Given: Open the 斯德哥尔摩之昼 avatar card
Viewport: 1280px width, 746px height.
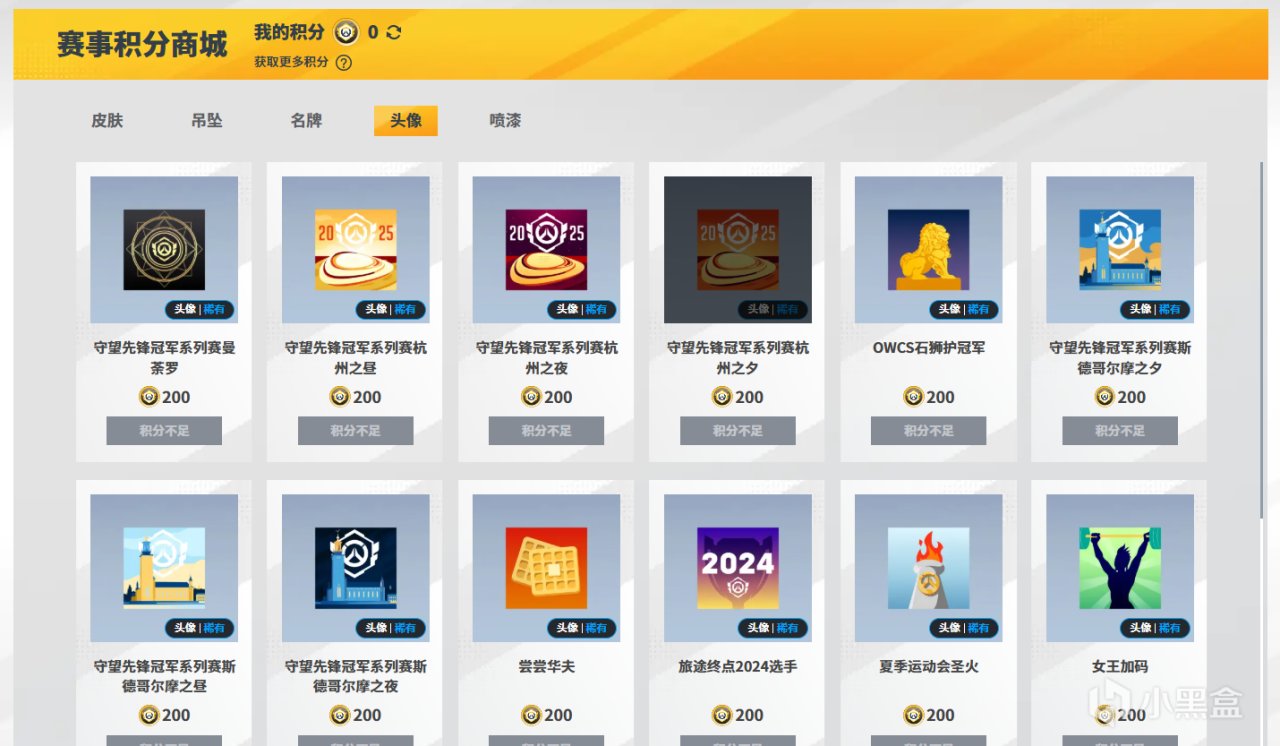Looking at the screenshot, I should tap(164, 568).
